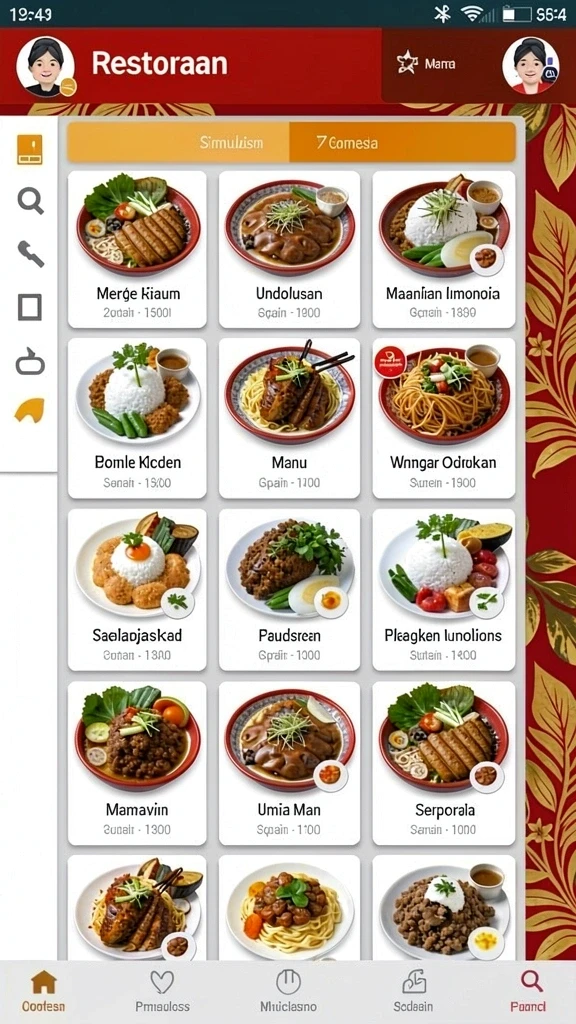Image resolution: width=576 pixels, height=1024 pixels.
Task: Open the Maanlian Imonoia dish card
Action: (443, 249)
